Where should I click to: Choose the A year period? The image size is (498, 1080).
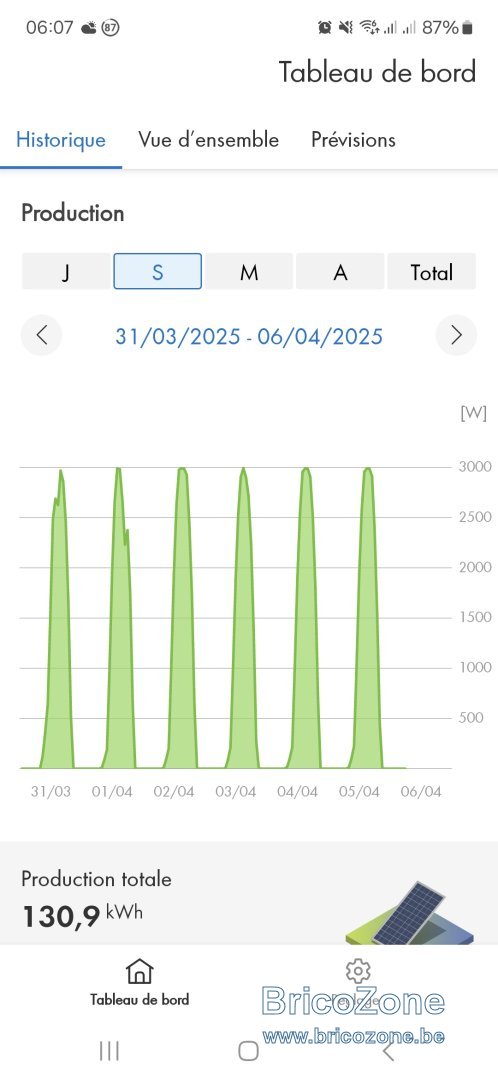[x=340, y=271]
